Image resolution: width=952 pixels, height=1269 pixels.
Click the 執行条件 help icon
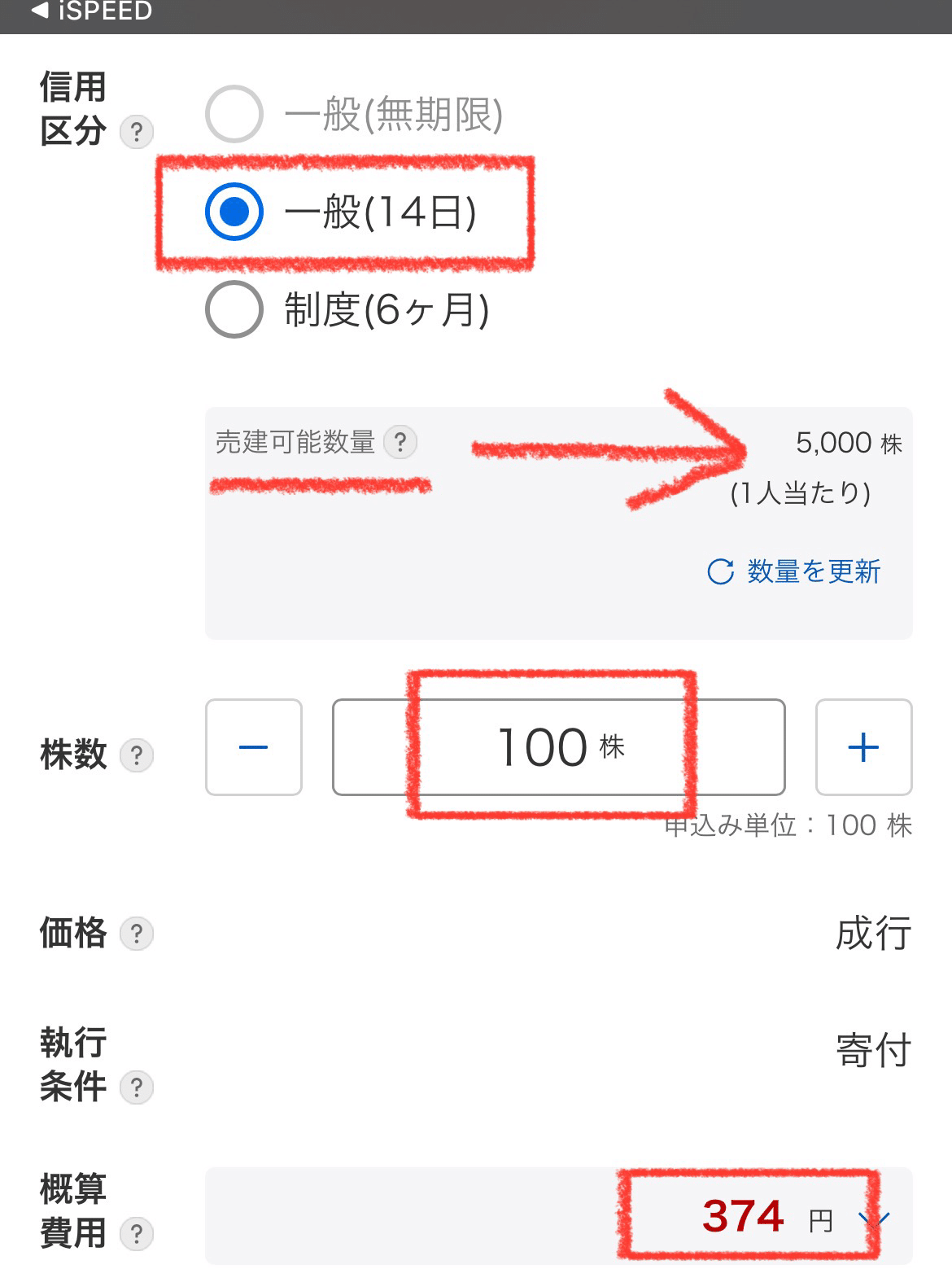pyautogui.click(x=136, y=1086)
